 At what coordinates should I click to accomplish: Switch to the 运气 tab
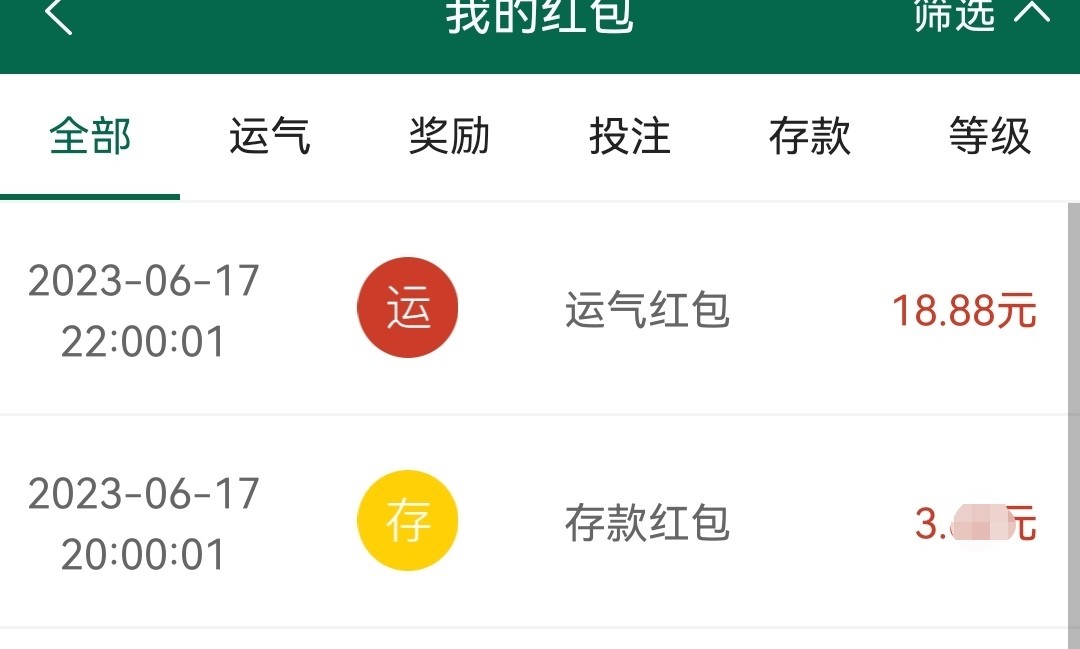click(270, 137)
